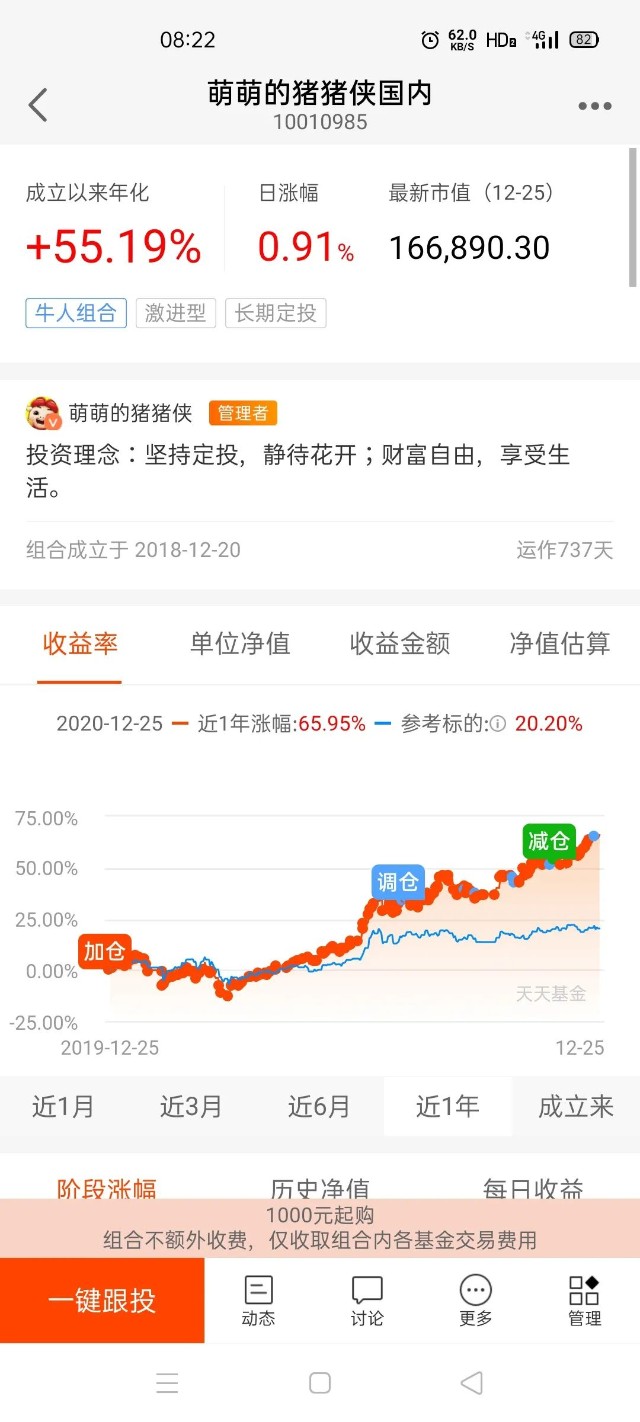640x1422 pixels.
Task: Switch to the 单位净值 tab
Action: coord(240,644)
